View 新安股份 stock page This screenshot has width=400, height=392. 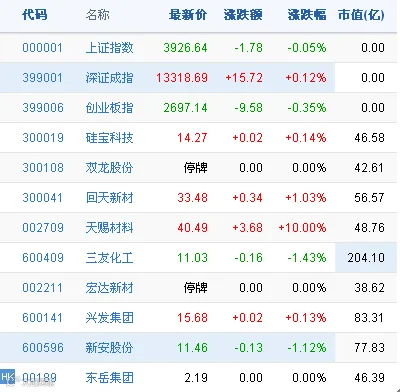(109, 348)
